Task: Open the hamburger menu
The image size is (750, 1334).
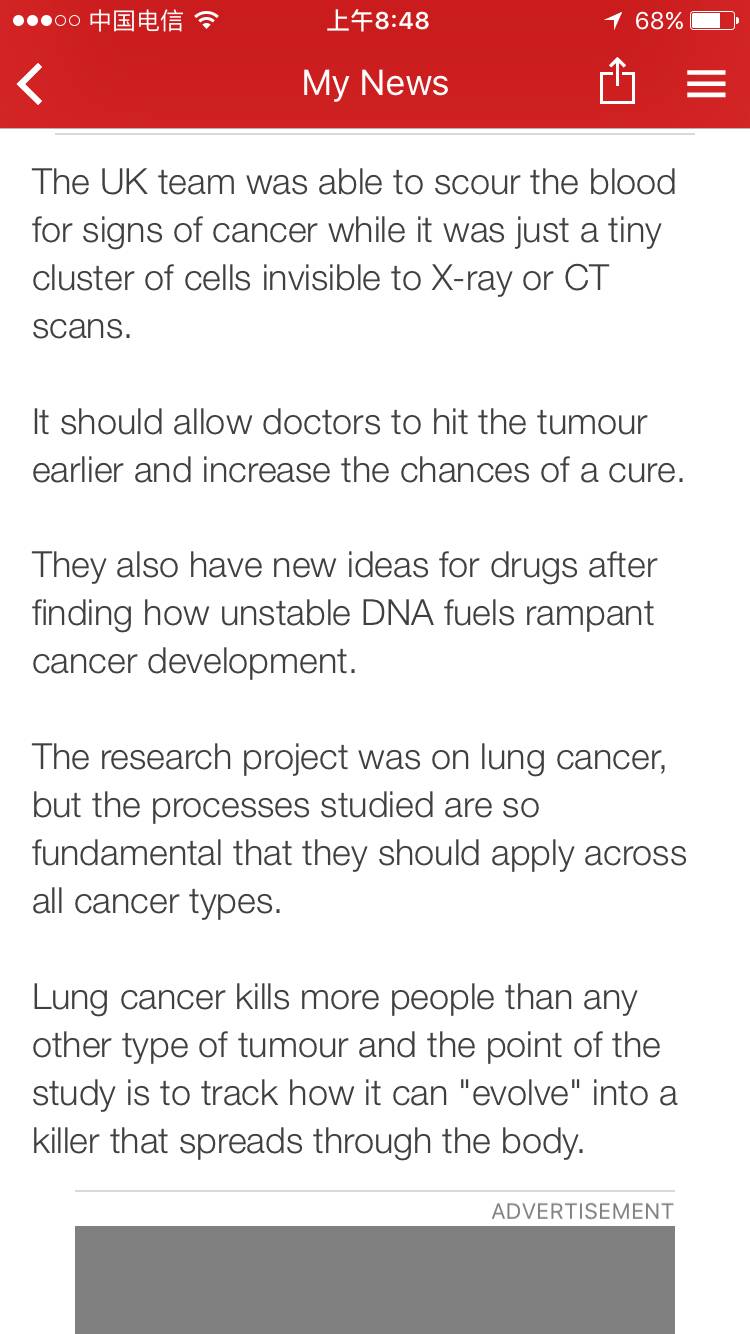Action: (706, 84)
